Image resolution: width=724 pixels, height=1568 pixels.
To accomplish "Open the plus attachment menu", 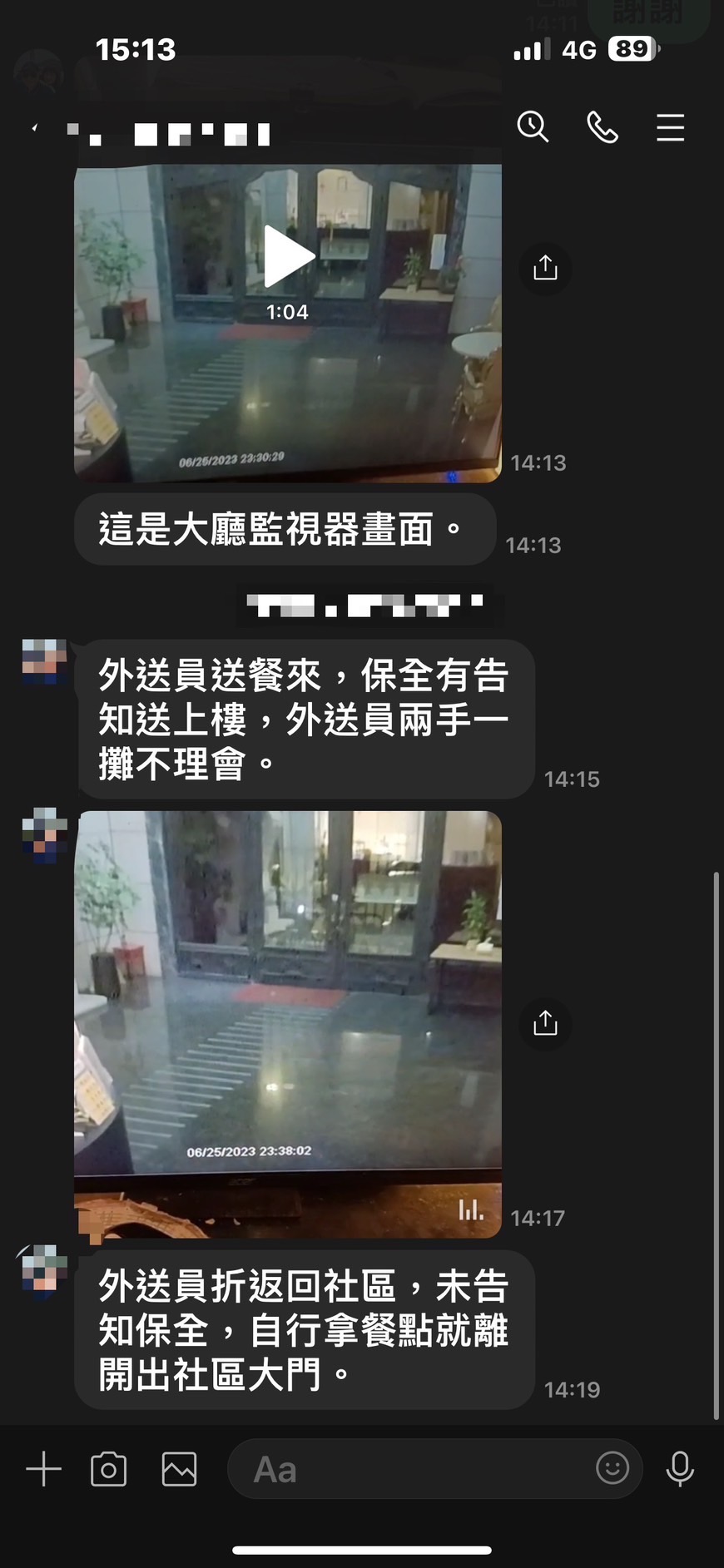I will pos(44,1469).
